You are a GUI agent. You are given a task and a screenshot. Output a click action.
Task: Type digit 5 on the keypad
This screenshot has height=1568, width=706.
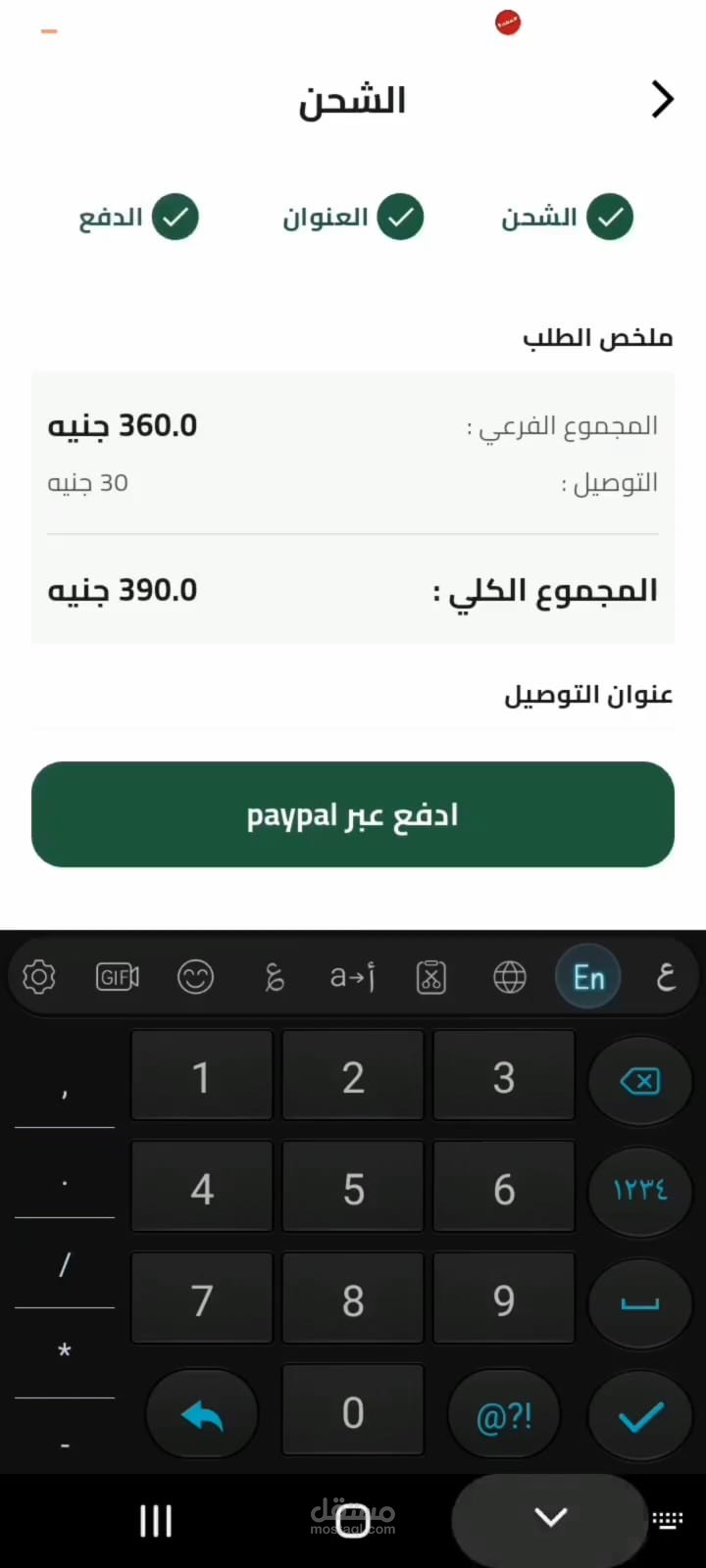(353, 1190)
